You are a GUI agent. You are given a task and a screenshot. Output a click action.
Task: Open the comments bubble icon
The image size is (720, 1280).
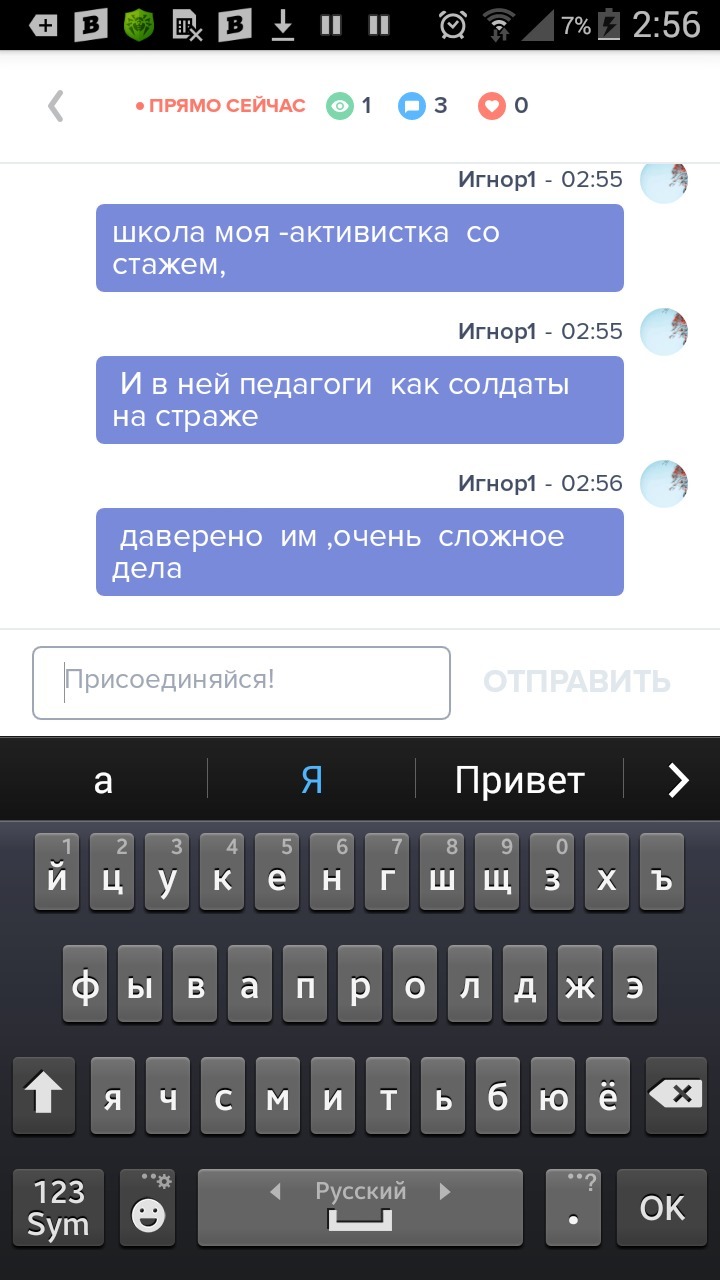[x=411, y=106]
